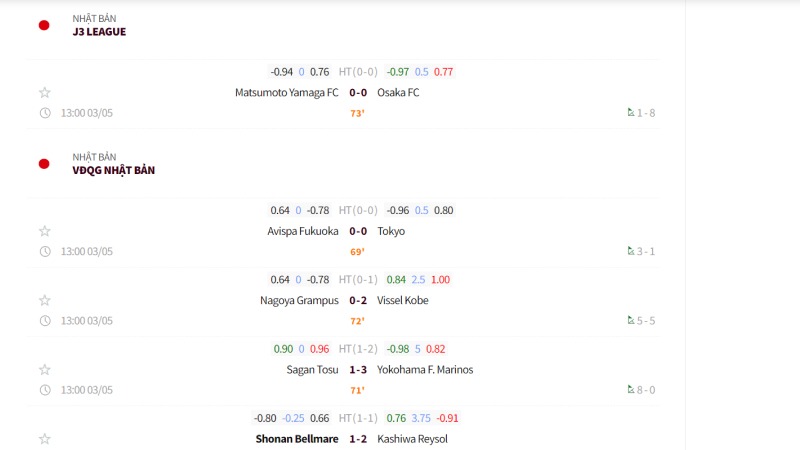
Task: Open the VĐQG Nhật Bản league header
Action: coord(113,170)
